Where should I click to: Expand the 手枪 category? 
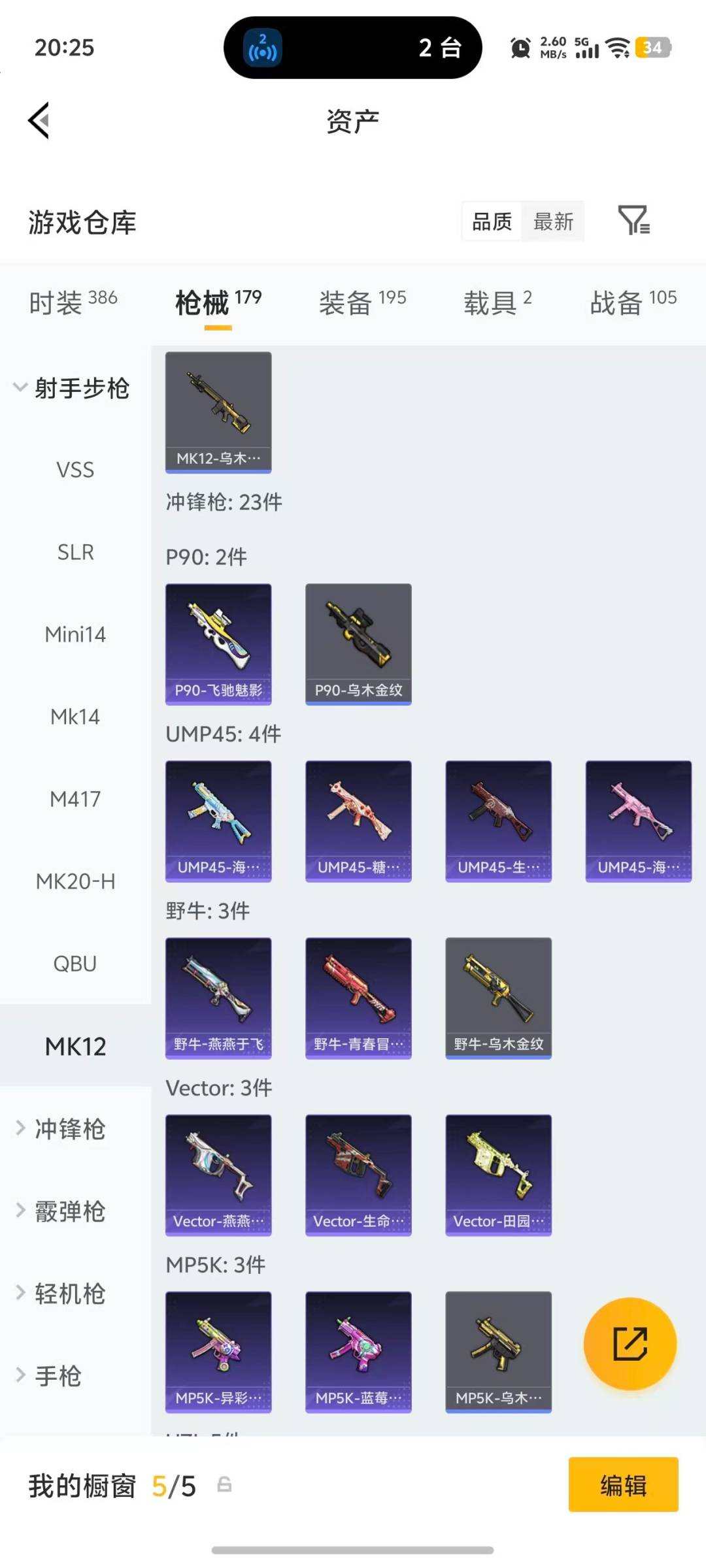point(58,1376)
